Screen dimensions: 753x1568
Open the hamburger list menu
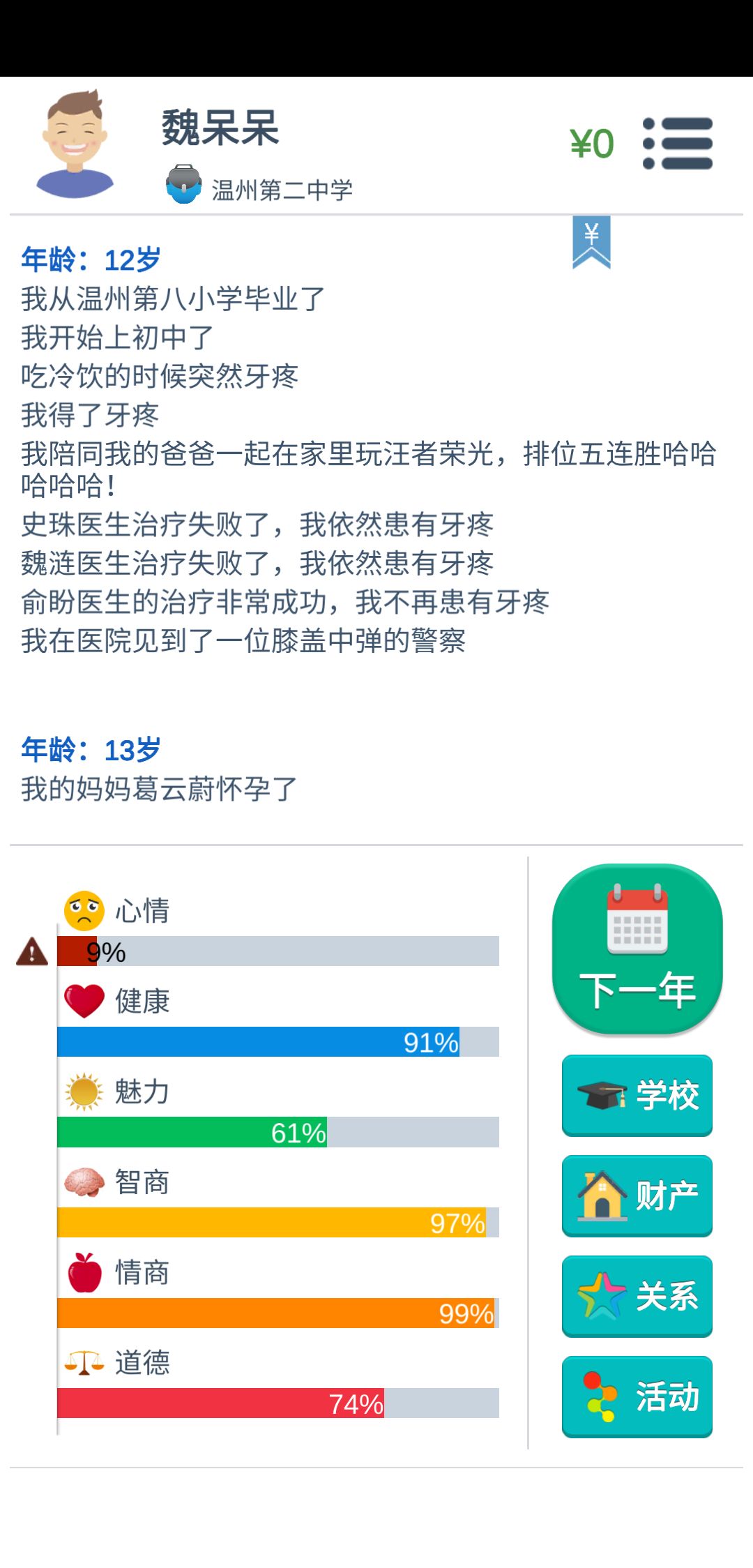(678, 144)
